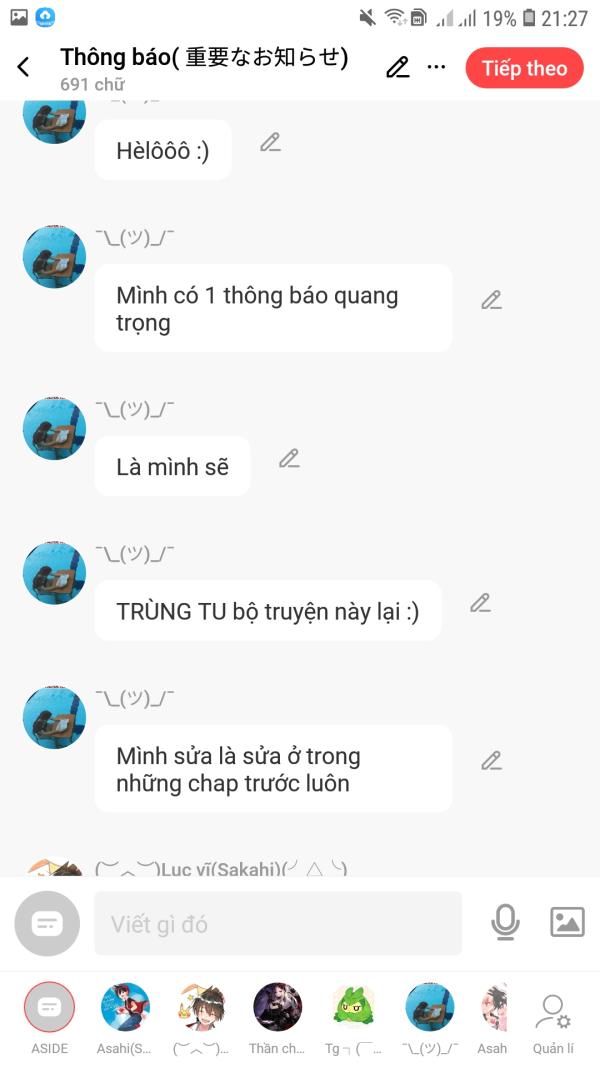Viewport: 600px width, 1067px height.
Task: Tap the microphone icon to record
Action: pos(505,923)
